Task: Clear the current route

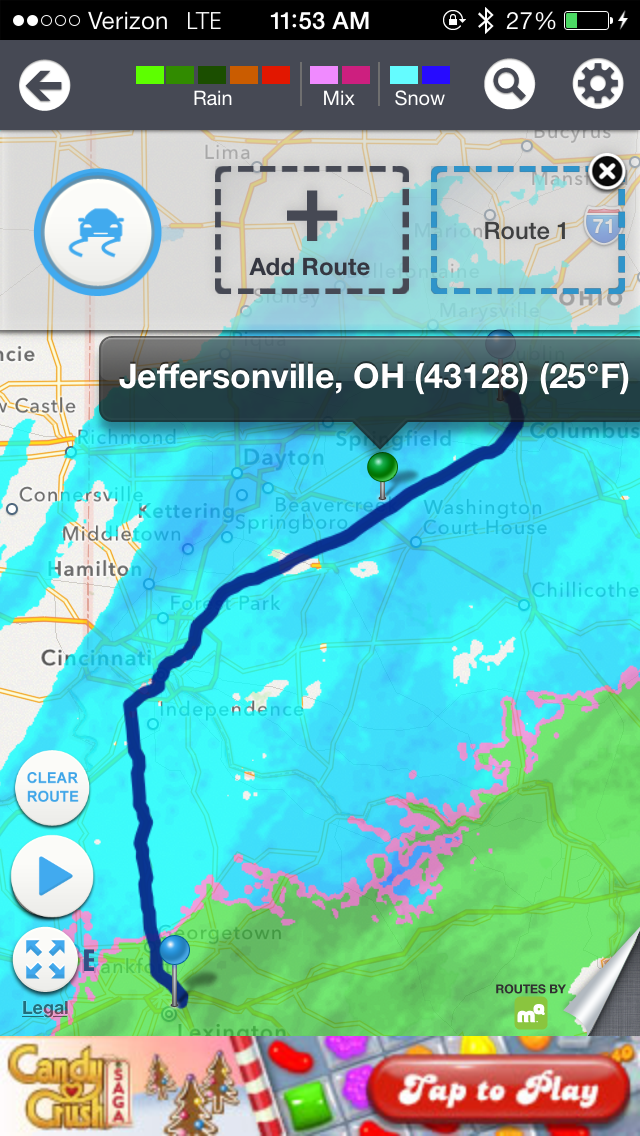Action: pos(53,787)
